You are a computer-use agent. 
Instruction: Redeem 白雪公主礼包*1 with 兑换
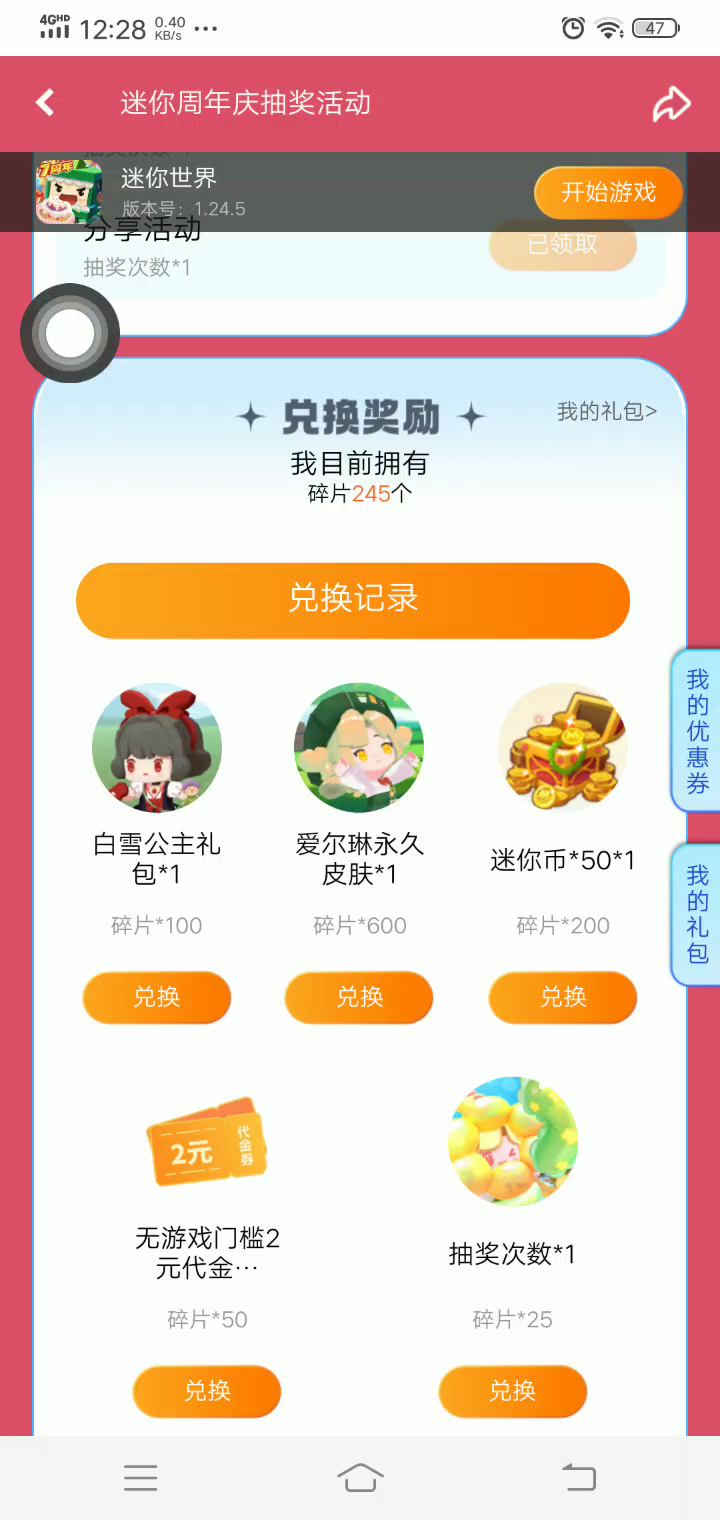(x=157, y=997)
